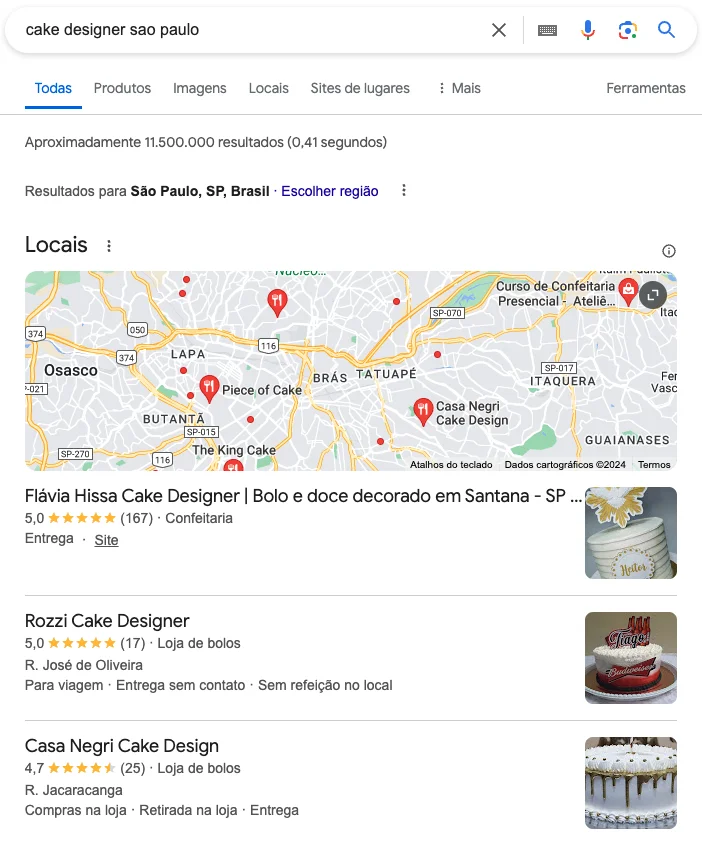Image resolution: width=702 pixels, height=861 pixels.
Task: Switch to the Locais tab
Action: click(268, 88)
